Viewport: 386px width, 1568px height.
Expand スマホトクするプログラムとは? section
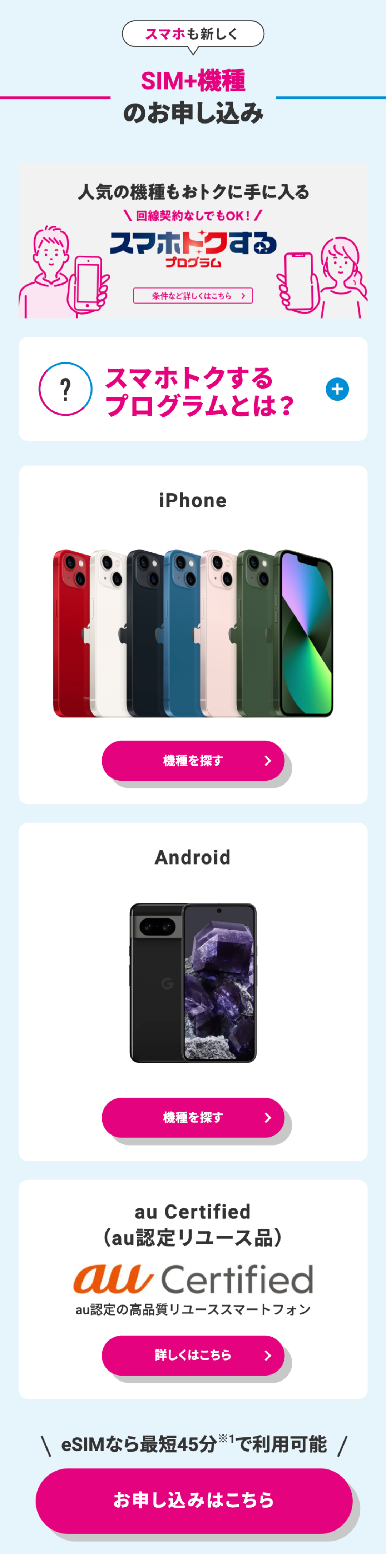point(337,389)
